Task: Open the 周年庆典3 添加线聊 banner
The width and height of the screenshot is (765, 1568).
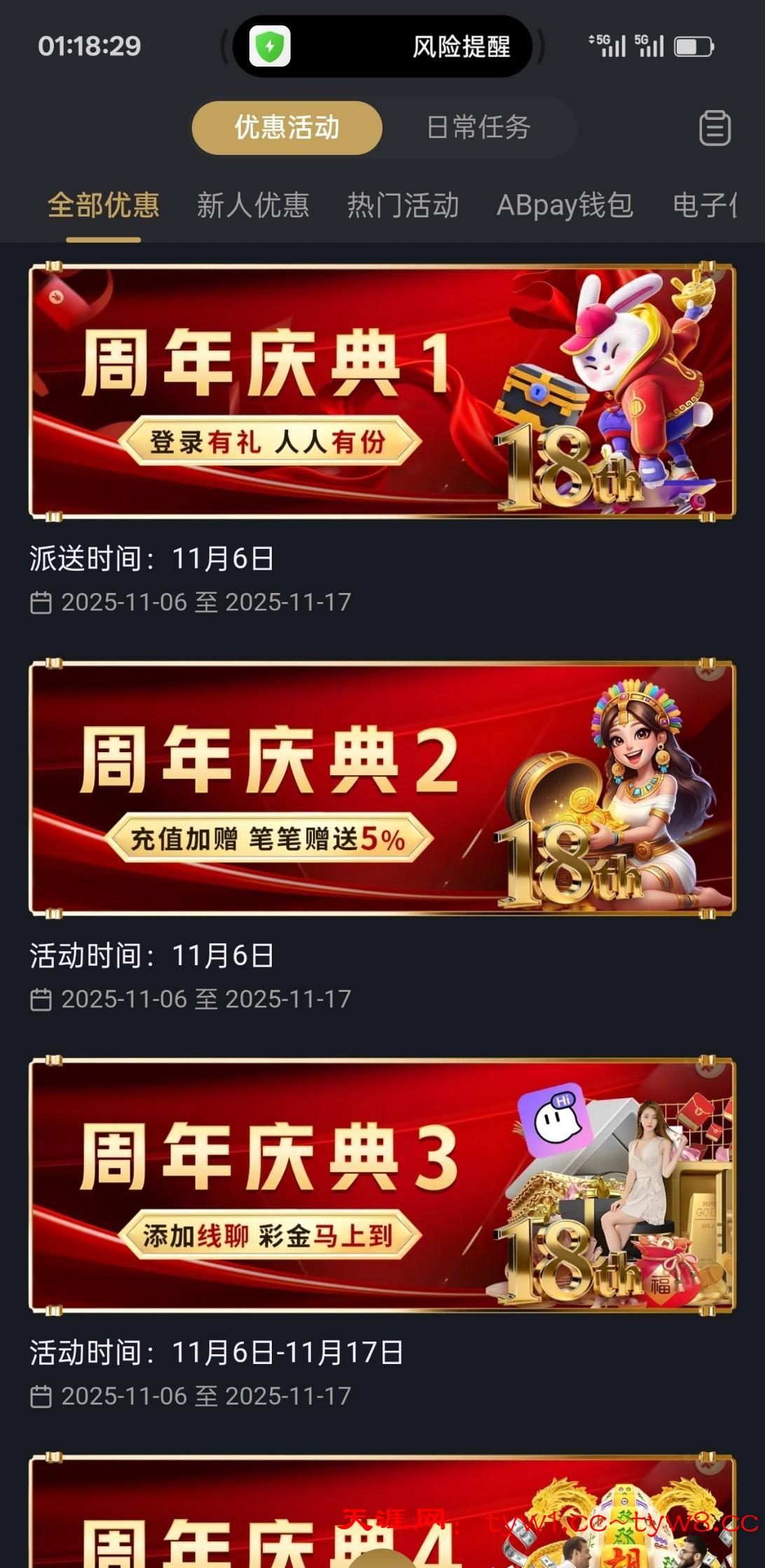Action: click(382, 1185)
